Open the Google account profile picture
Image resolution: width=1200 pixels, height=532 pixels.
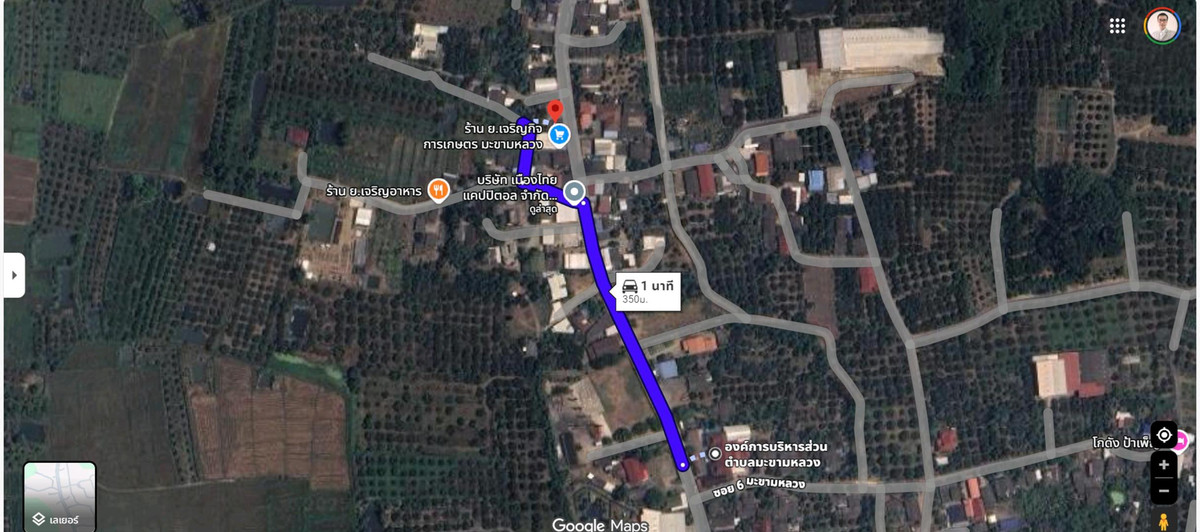[x=1162, y=26]
